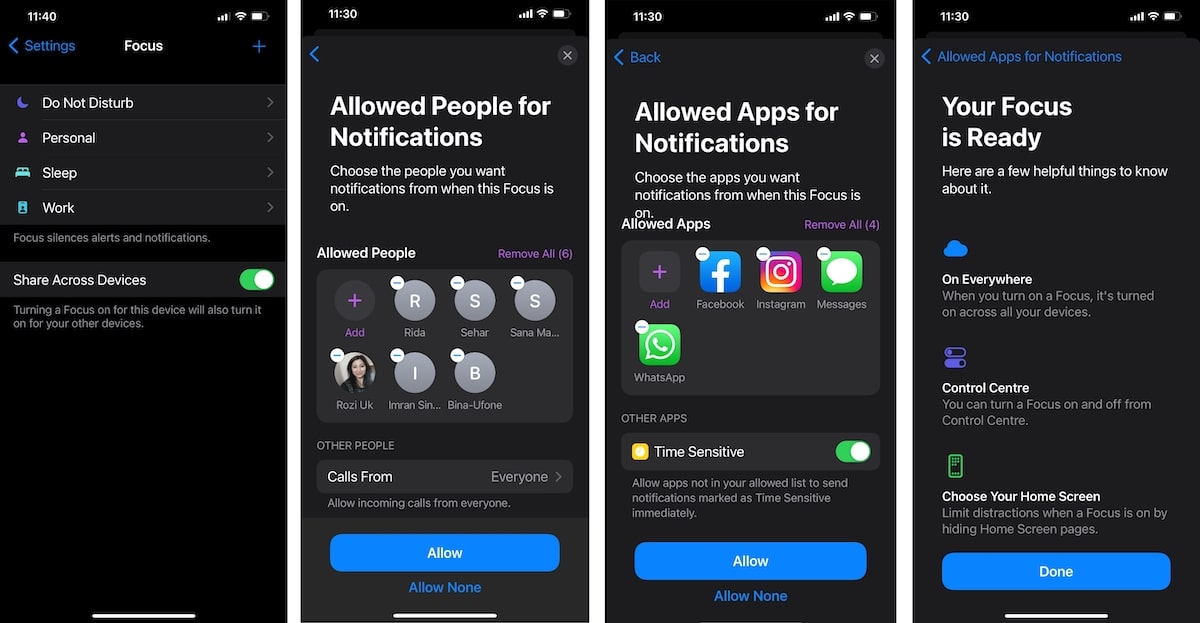Remove all four allowed apps
This screenshot has height=623, width=1200.
pos(841,225)
